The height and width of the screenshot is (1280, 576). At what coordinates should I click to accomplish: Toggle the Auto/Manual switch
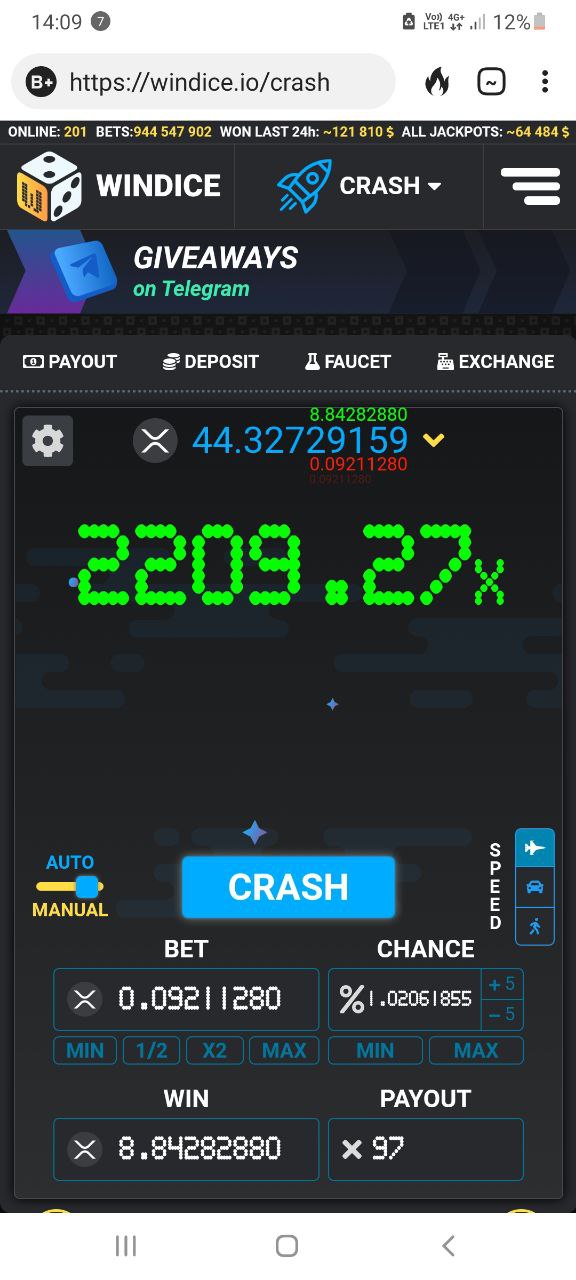coord(72,886)
